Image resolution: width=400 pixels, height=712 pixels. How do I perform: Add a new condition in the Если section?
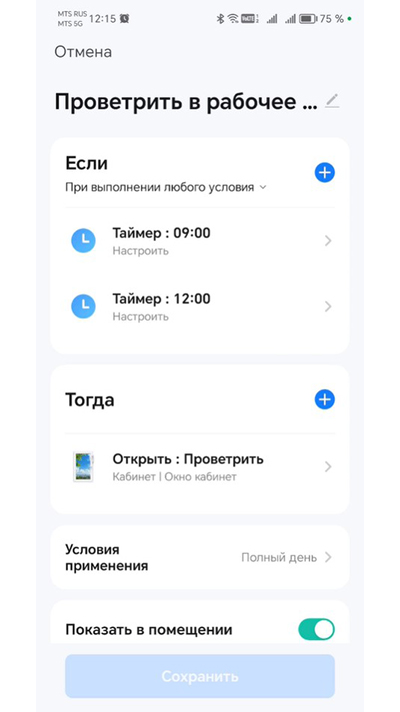(325, 173)
